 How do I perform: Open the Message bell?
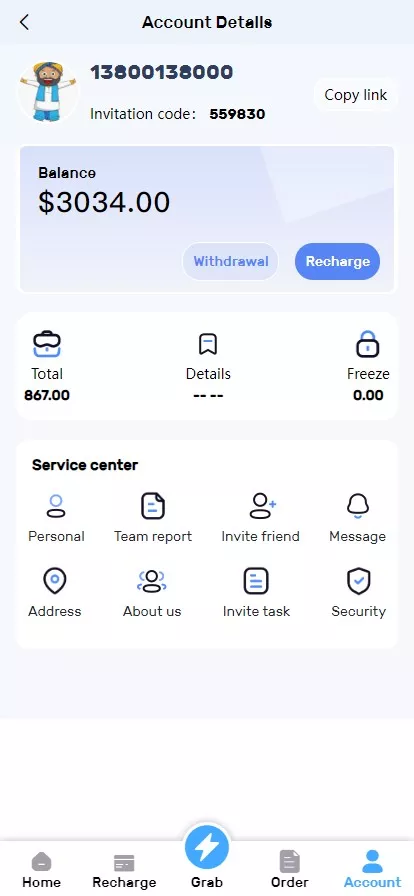357,518
